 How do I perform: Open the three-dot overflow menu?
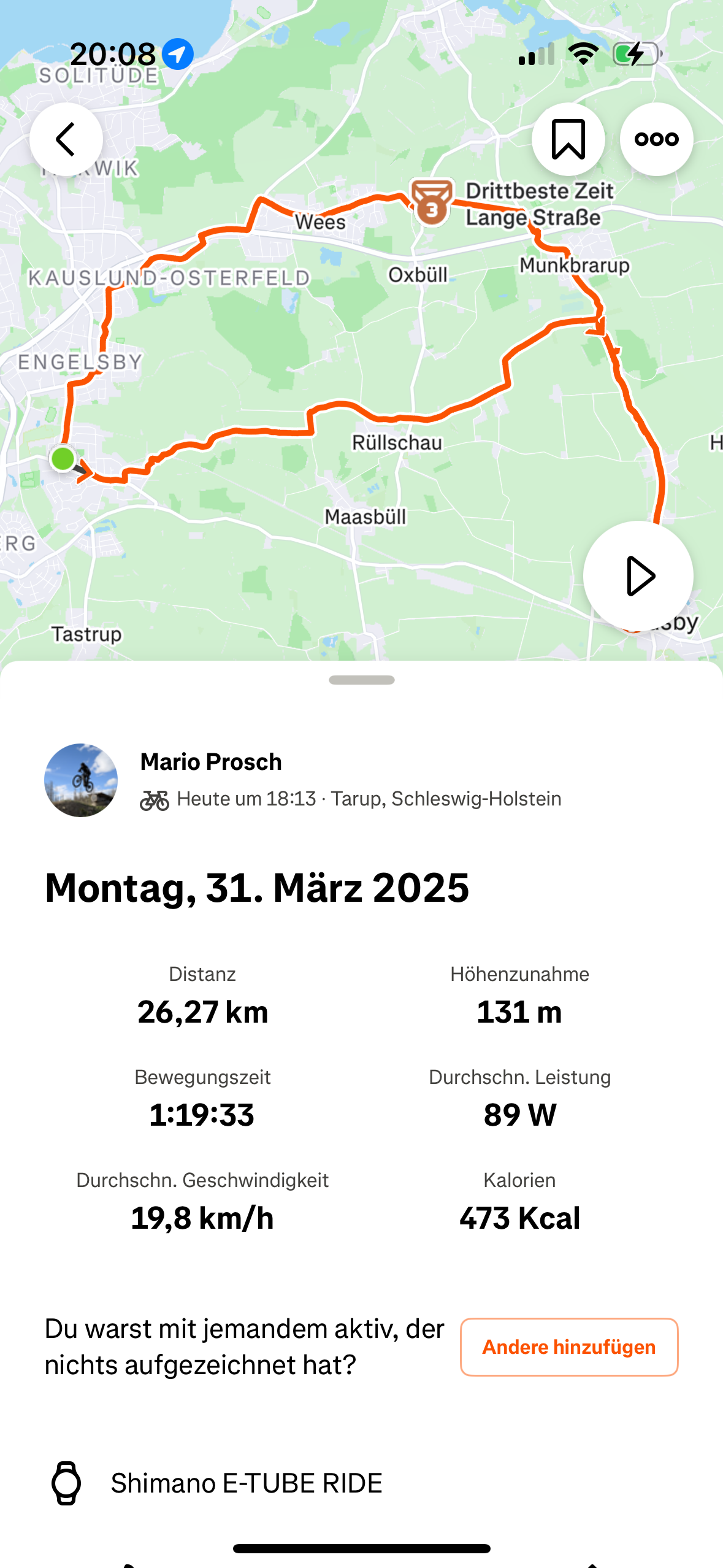click(x=656, y=139)
